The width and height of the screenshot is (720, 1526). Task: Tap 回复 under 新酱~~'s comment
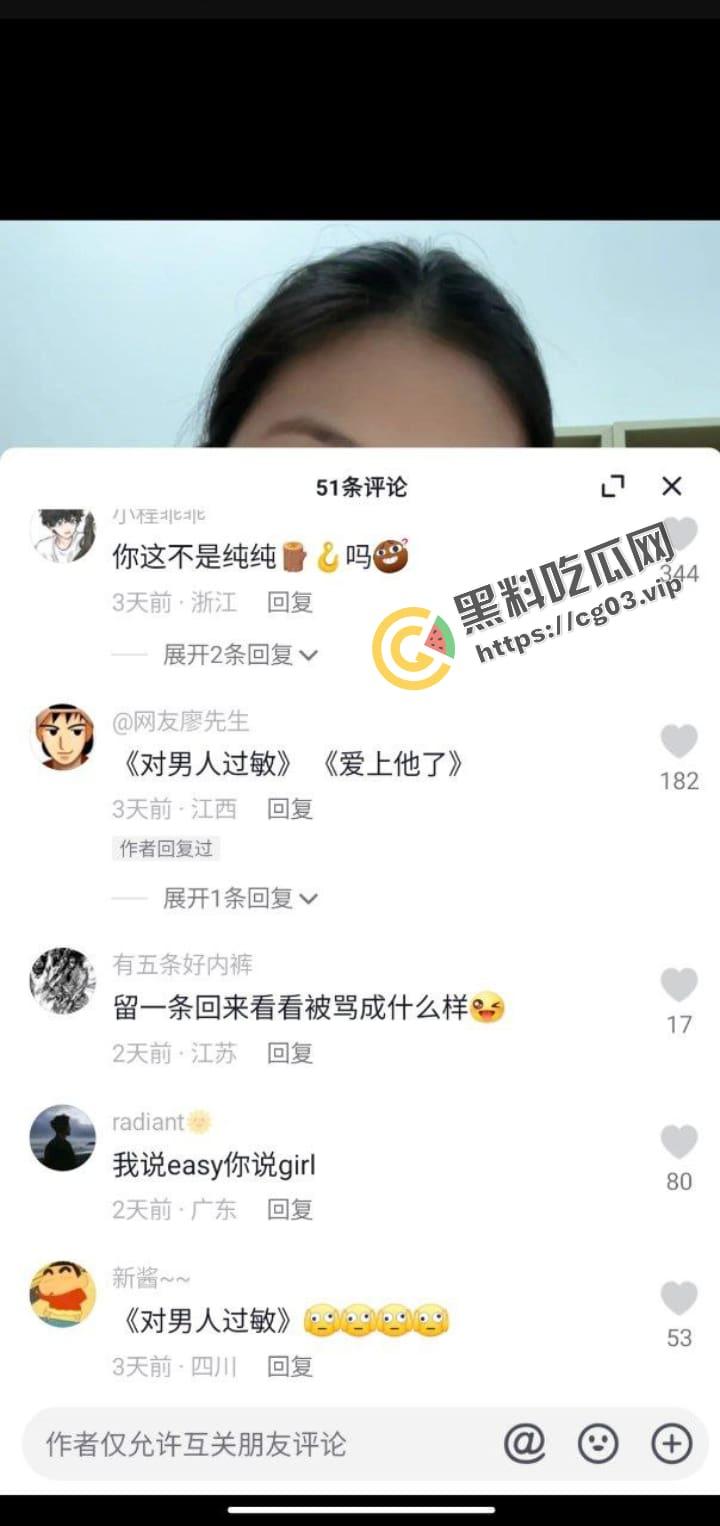click(289, 1366)
